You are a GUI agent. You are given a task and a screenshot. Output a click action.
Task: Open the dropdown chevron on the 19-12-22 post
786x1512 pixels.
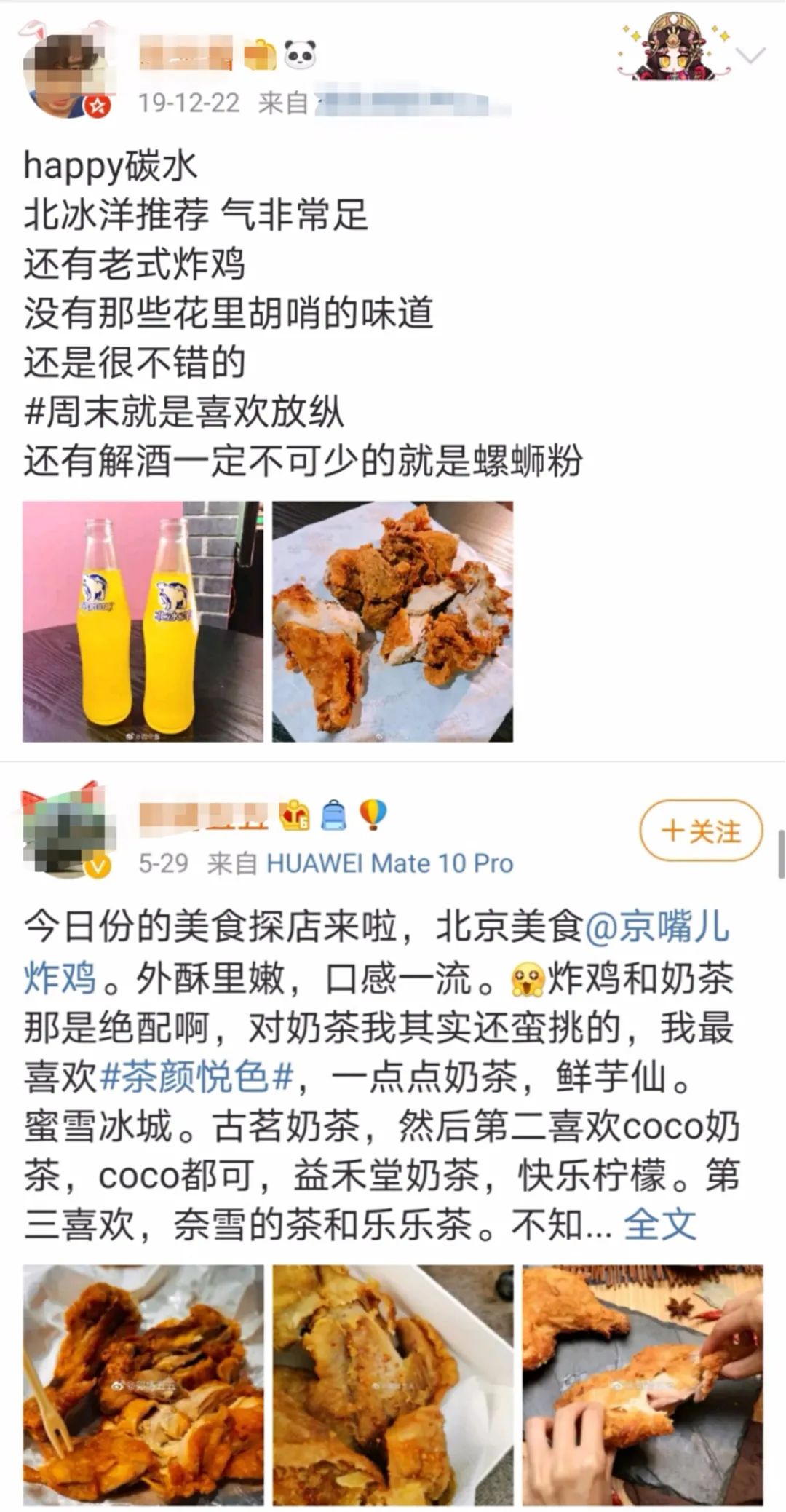pyautogui.click(x=751, y=55)
